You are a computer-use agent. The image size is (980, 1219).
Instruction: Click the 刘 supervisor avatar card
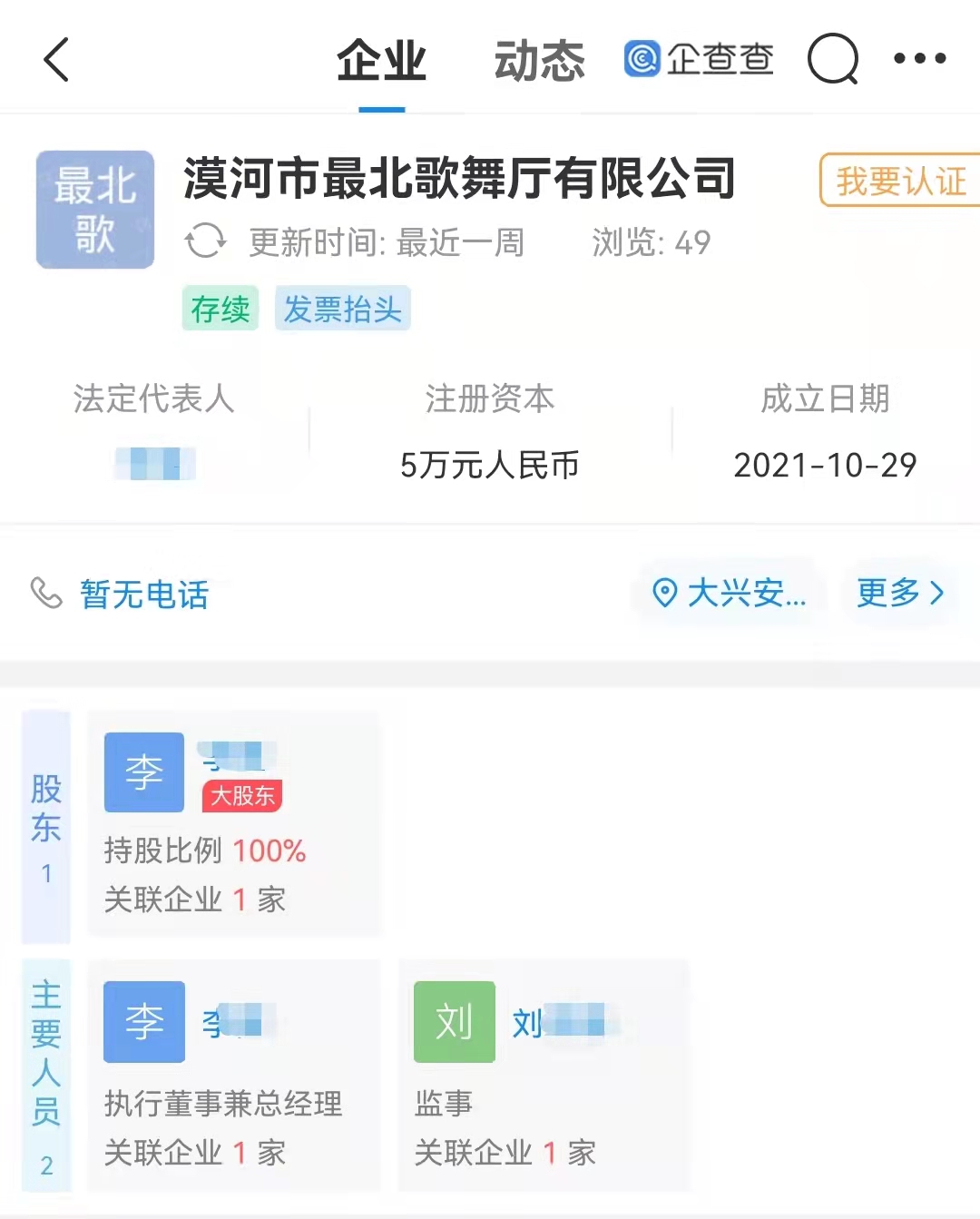click(453, 1020)
